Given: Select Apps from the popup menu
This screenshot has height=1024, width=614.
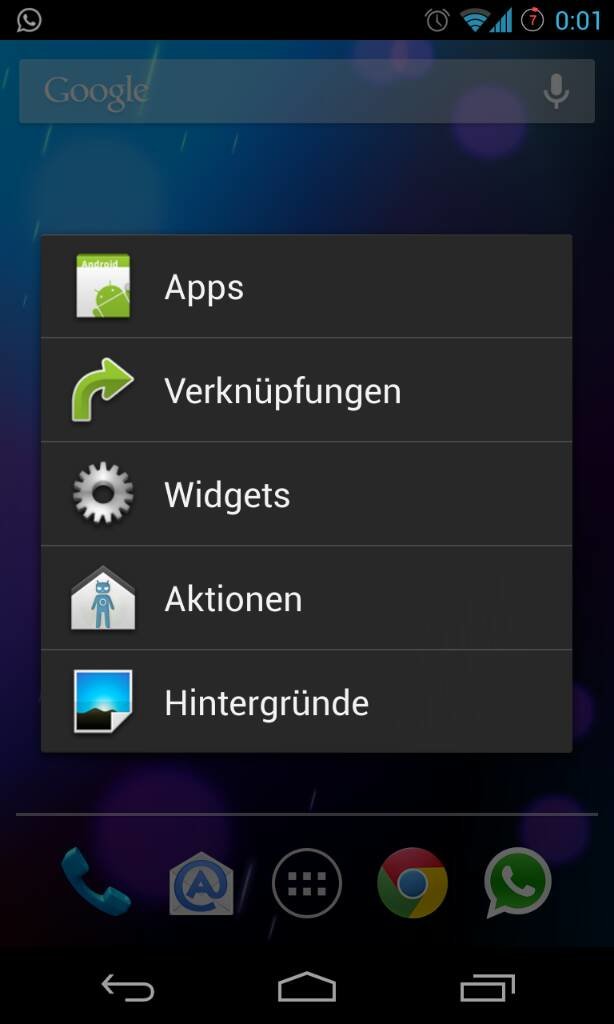Looking at the screenshot, I should click(306, 286).
